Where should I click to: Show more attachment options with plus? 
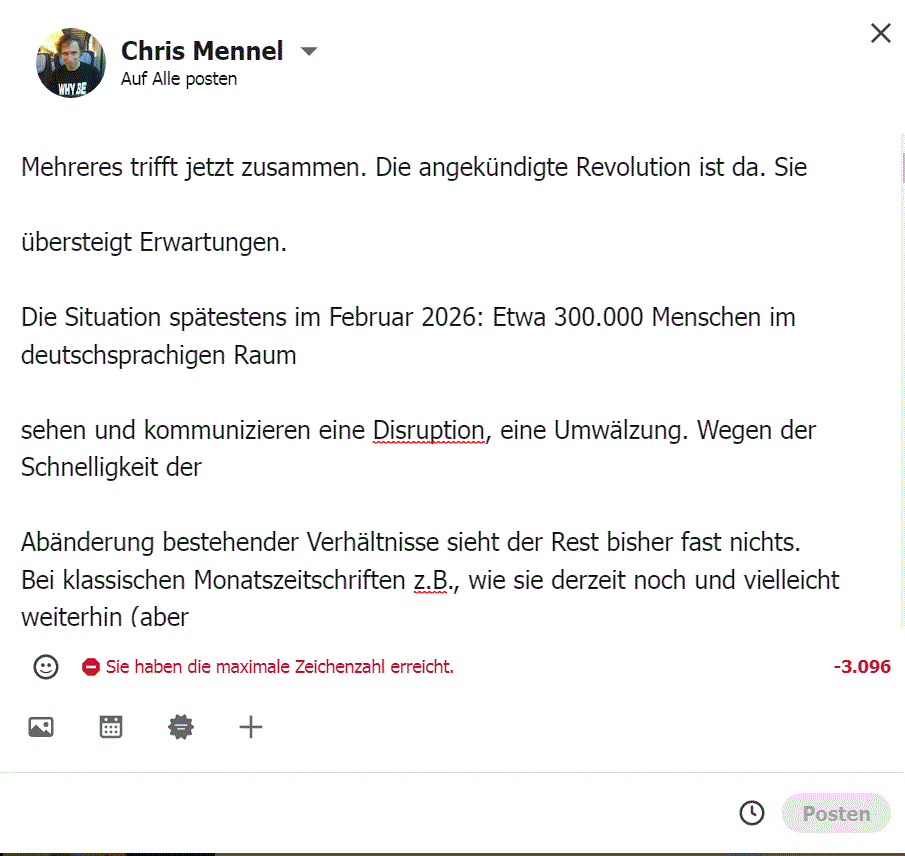251,727
